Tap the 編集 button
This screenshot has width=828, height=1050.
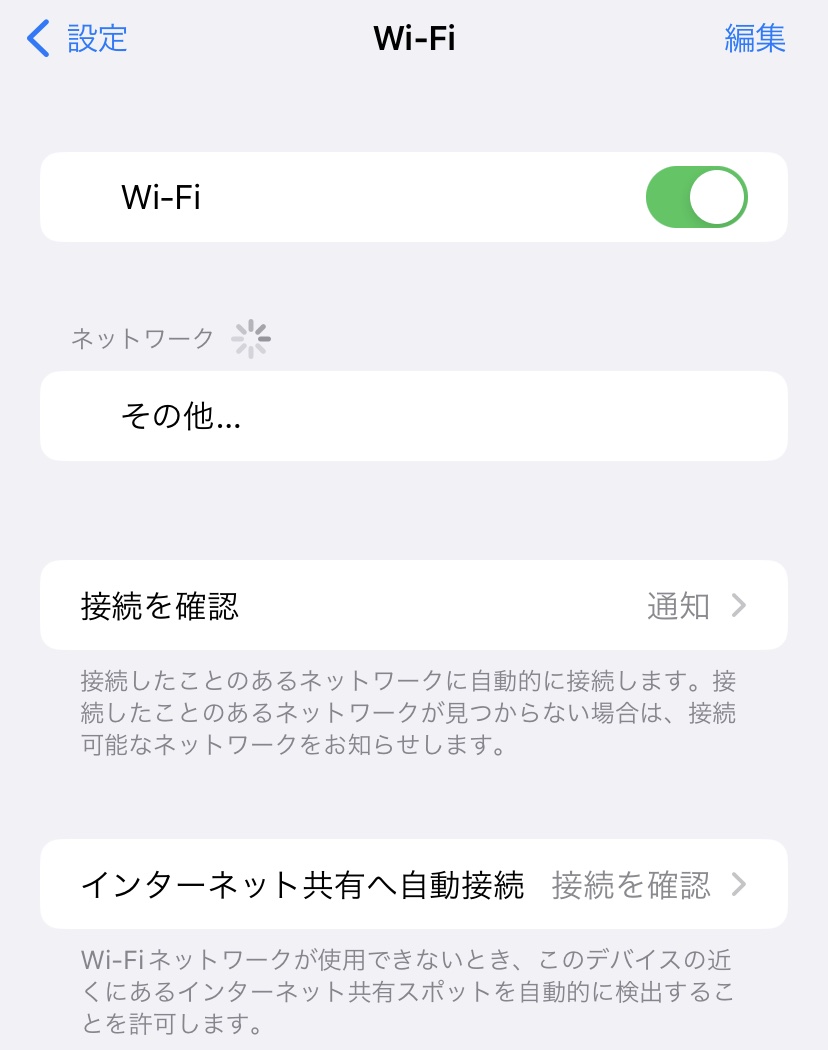(754, 39)
